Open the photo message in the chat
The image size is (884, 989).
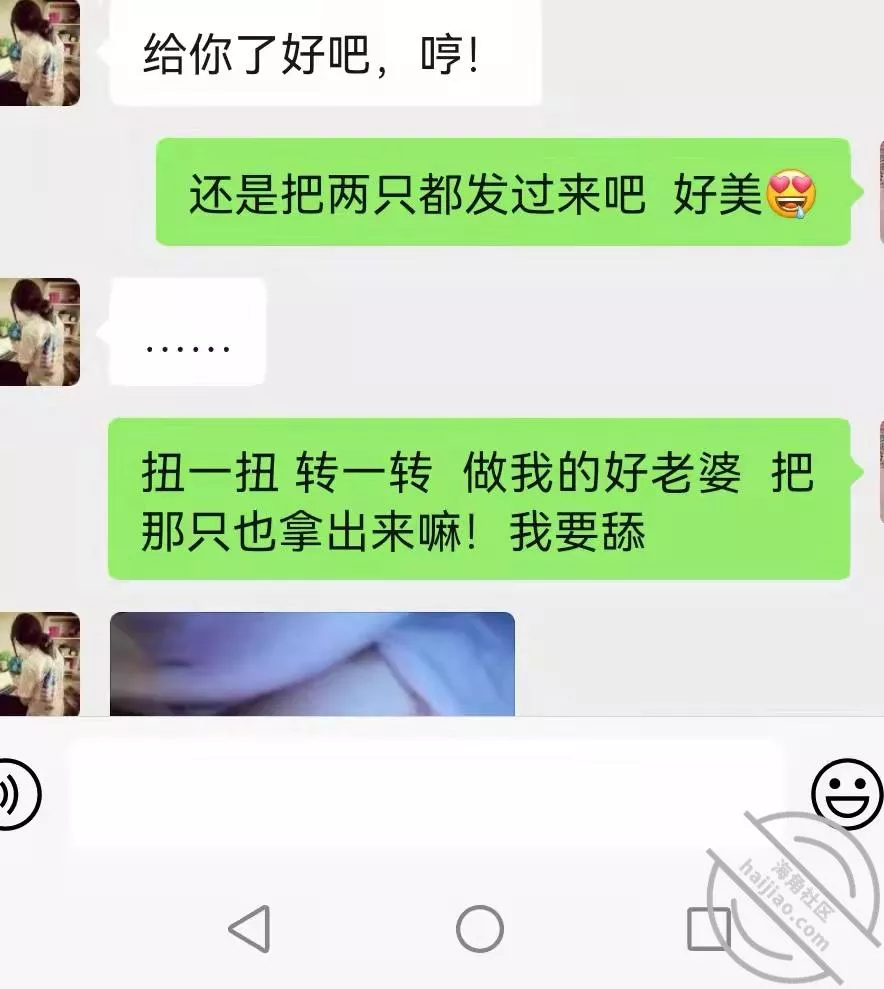coord(312,664)
